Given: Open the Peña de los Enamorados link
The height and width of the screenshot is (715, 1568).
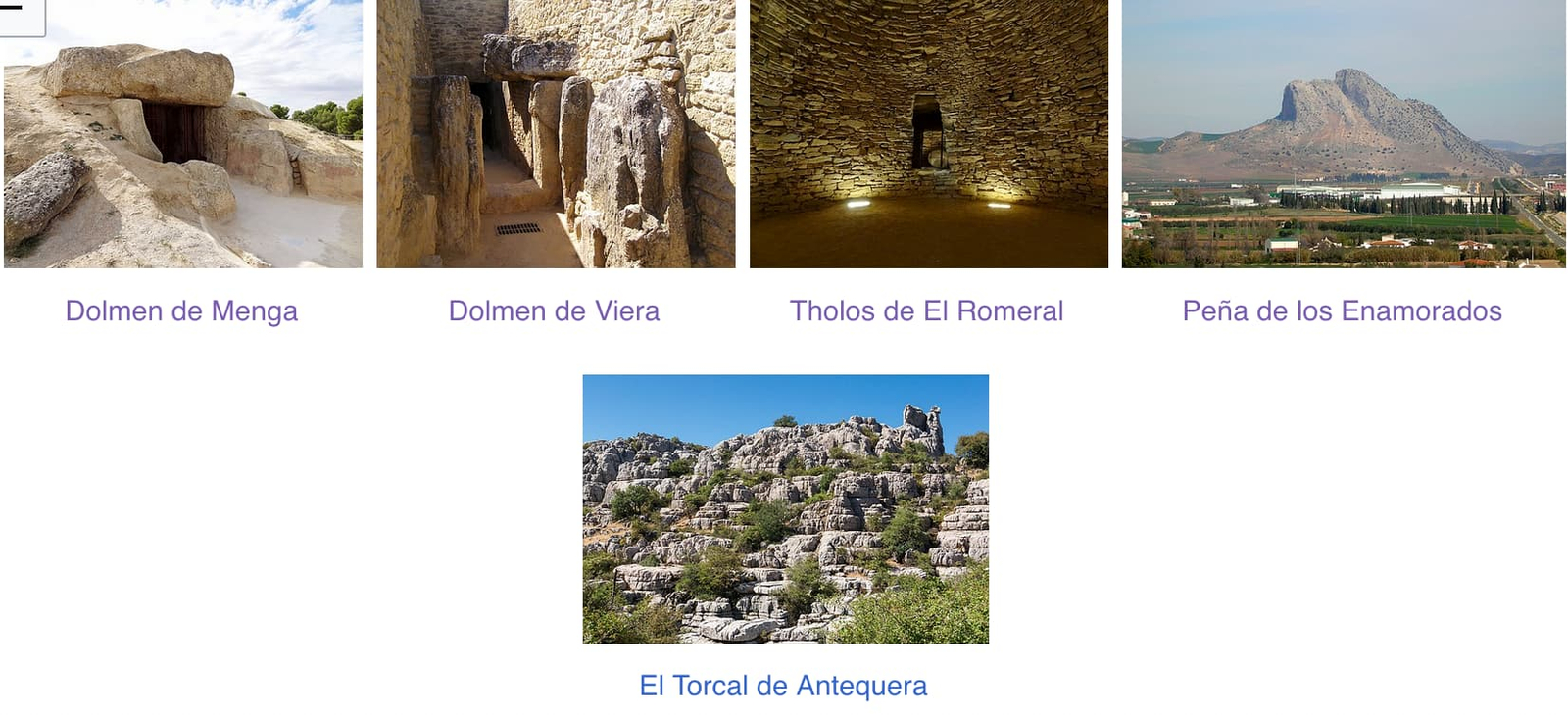Looking at the screenshot, I should pyautogui.click(x=1342, y=310).
